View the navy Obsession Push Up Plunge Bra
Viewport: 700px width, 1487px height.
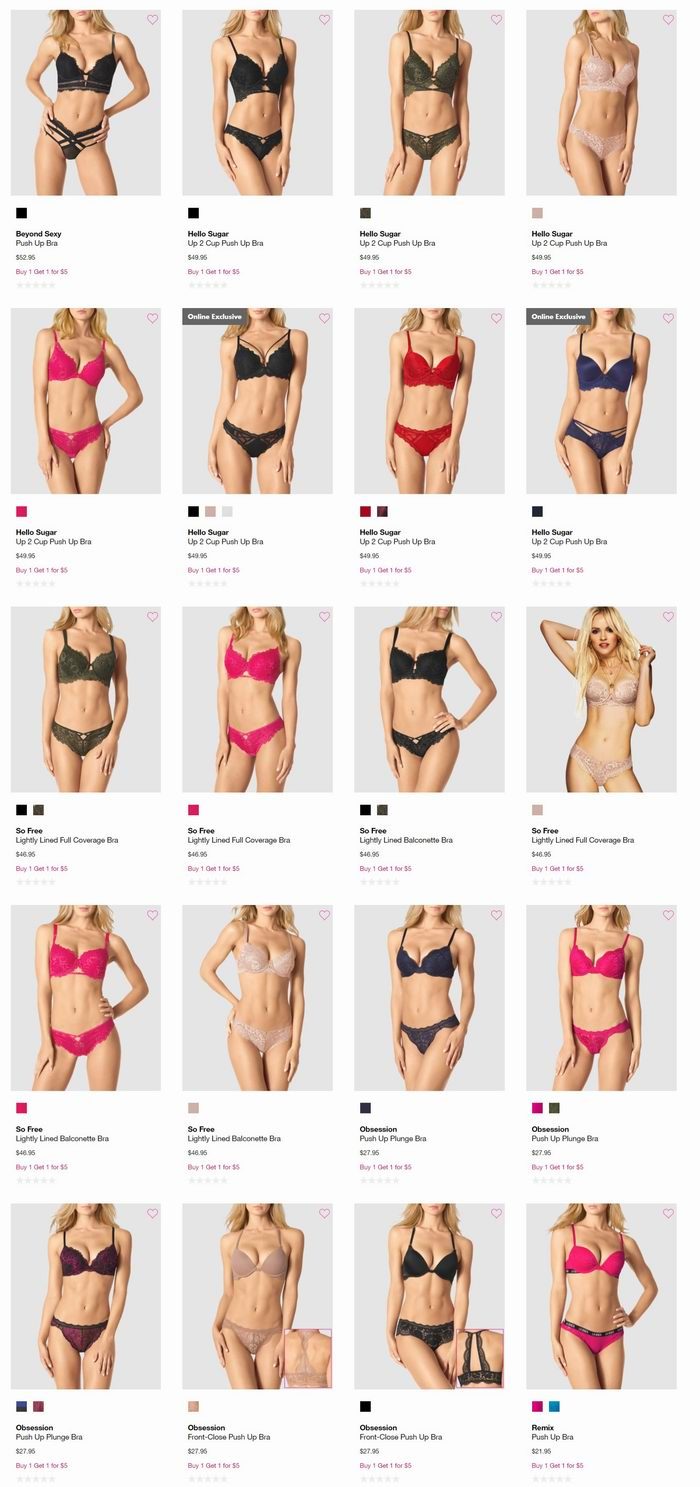click(x=429, y=997)
